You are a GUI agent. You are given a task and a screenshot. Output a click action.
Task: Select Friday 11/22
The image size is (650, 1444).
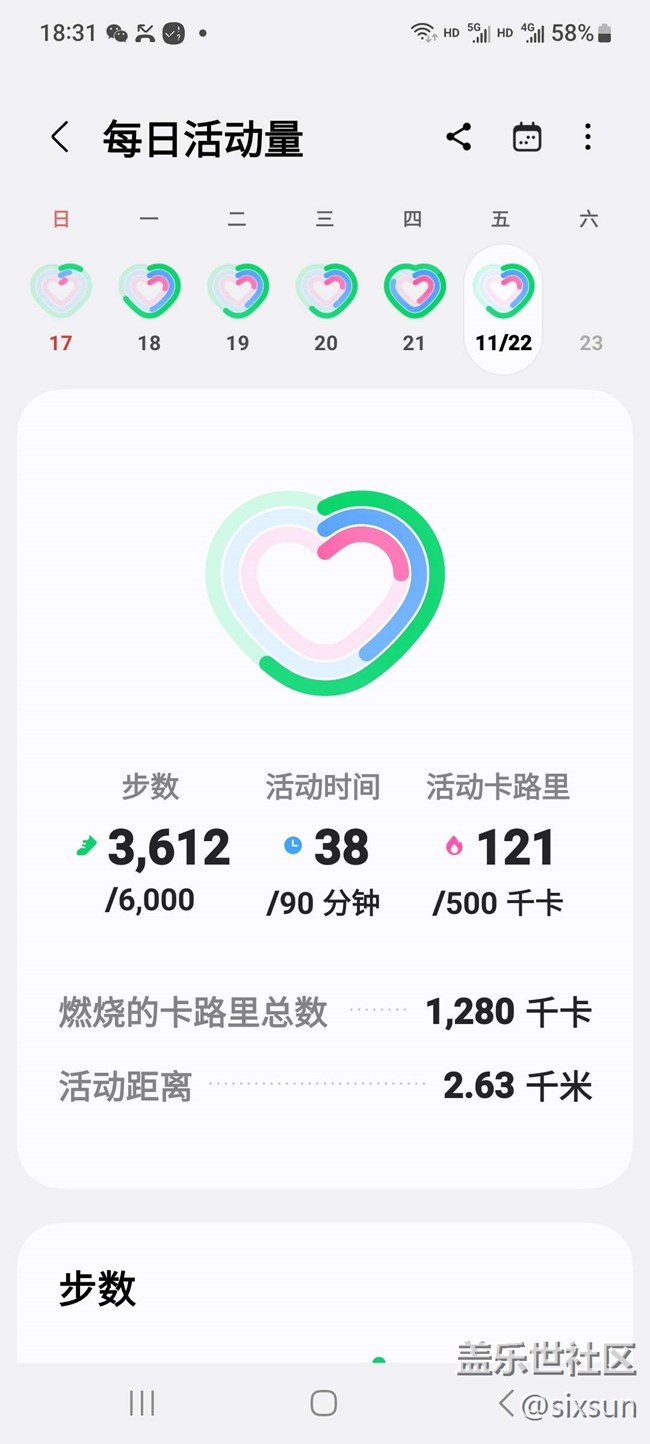click(x=503, y=309)
